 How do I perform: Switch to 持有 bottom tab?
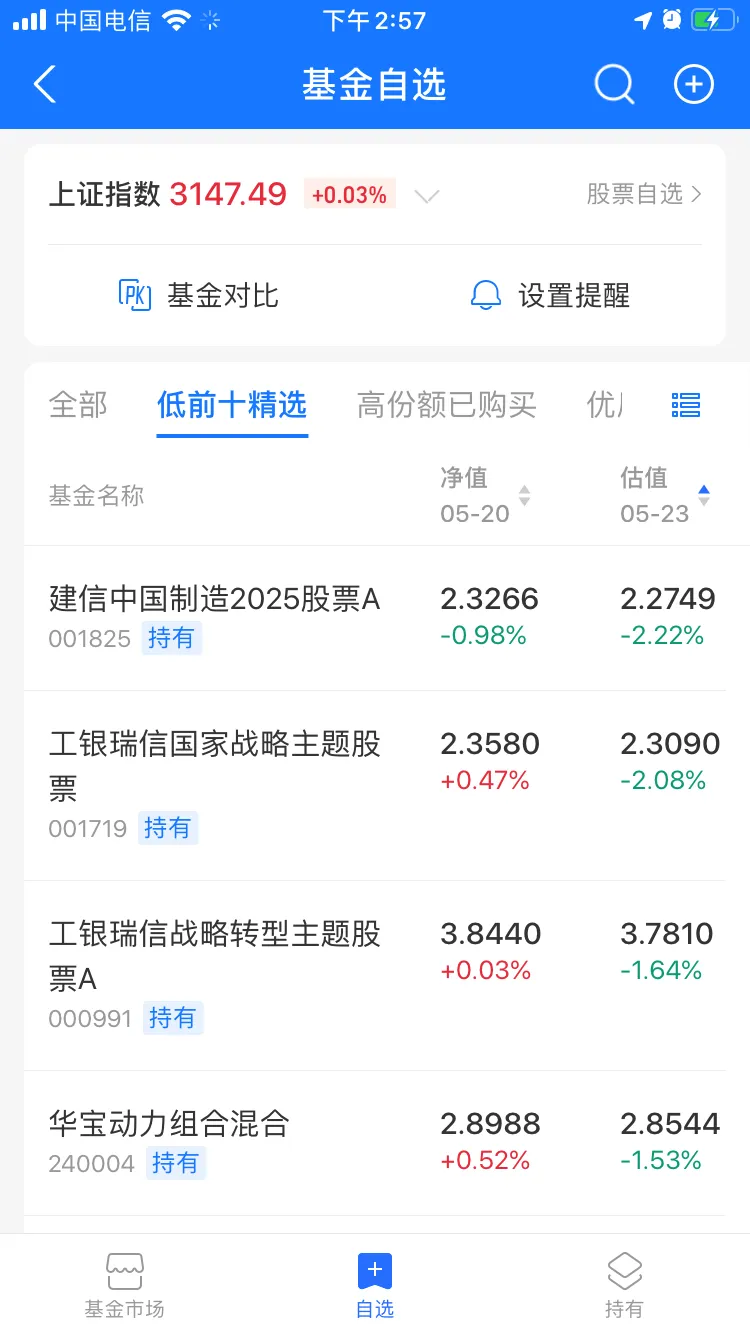[624, 1285]
